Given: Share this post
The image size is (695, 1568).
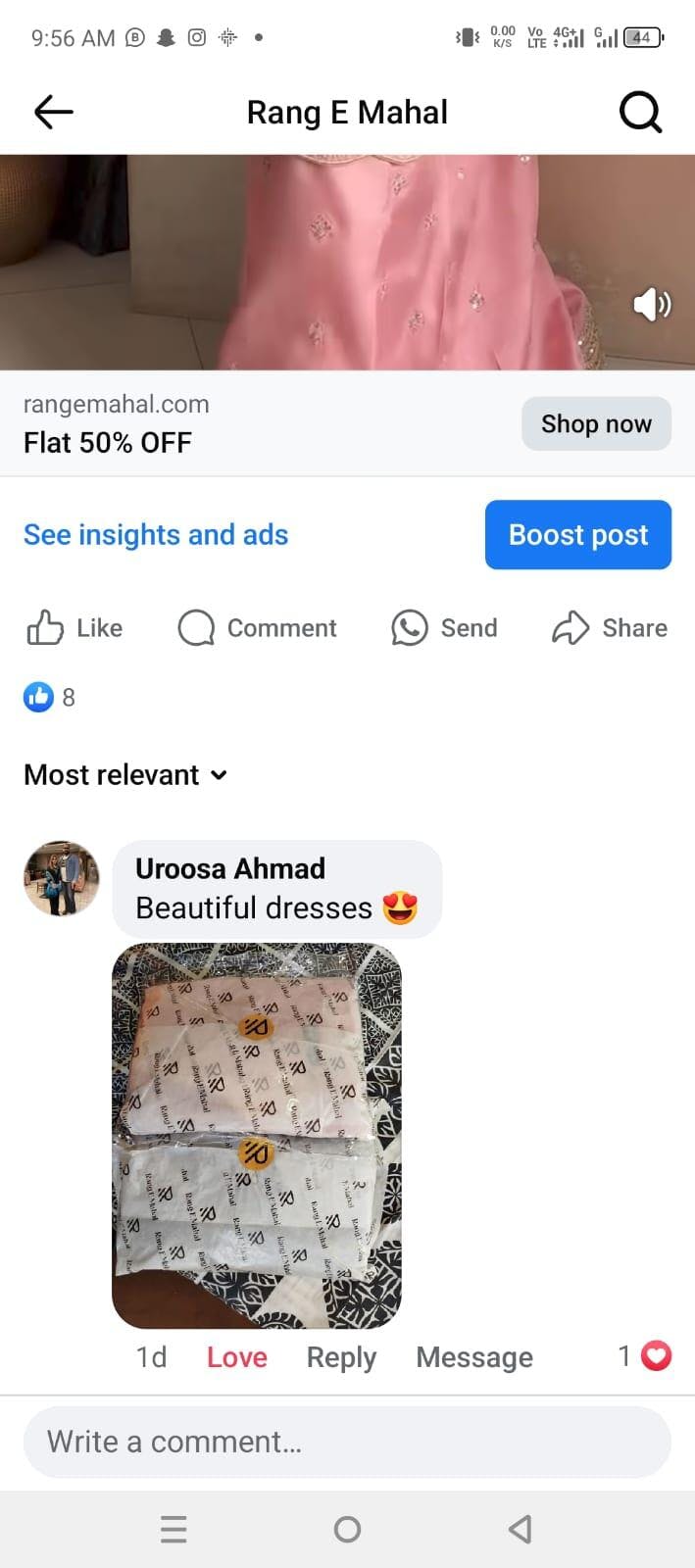Looking at the screenshot, I should click(609, 627).
